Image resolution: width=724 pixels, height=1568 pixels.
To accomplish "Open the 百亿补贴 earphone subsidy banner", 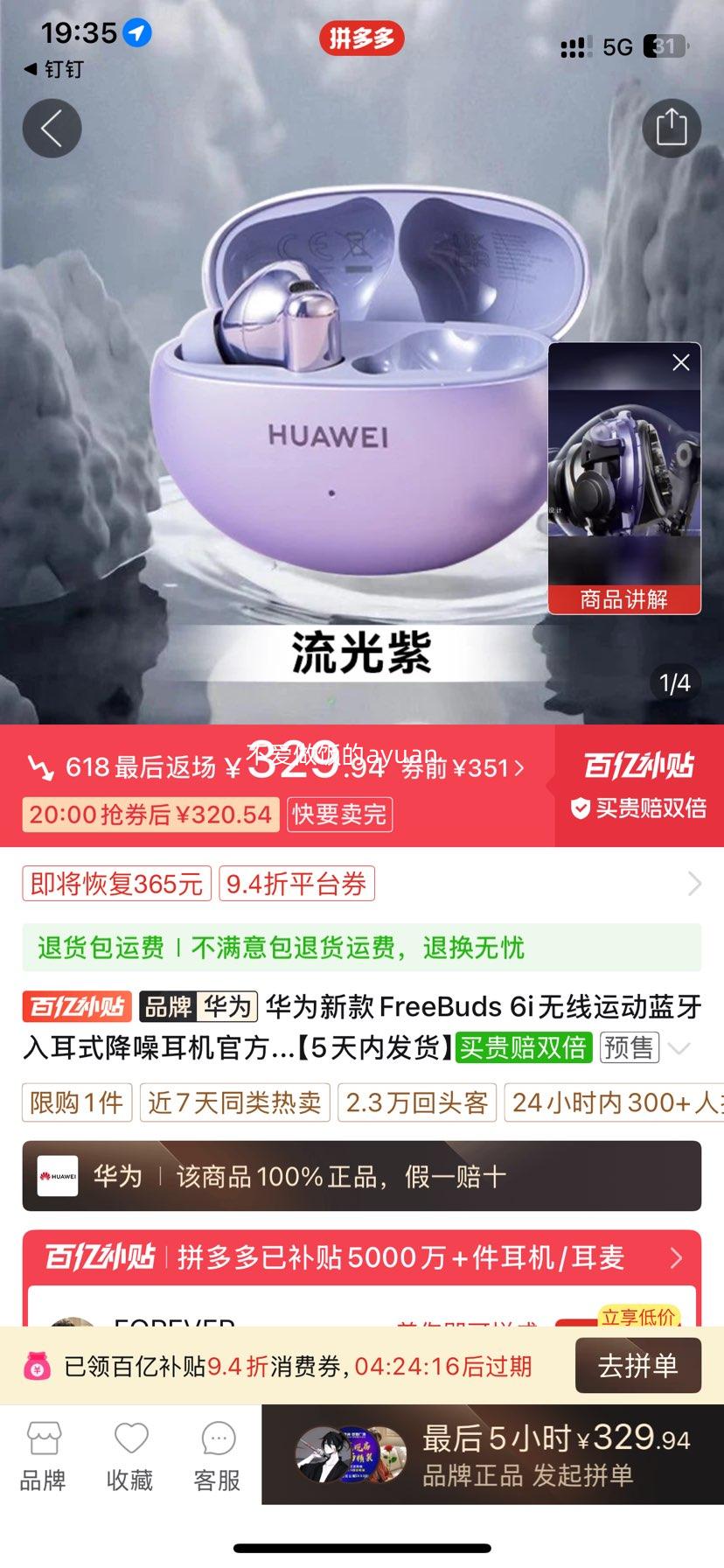I will click(x=361, y=1258).
